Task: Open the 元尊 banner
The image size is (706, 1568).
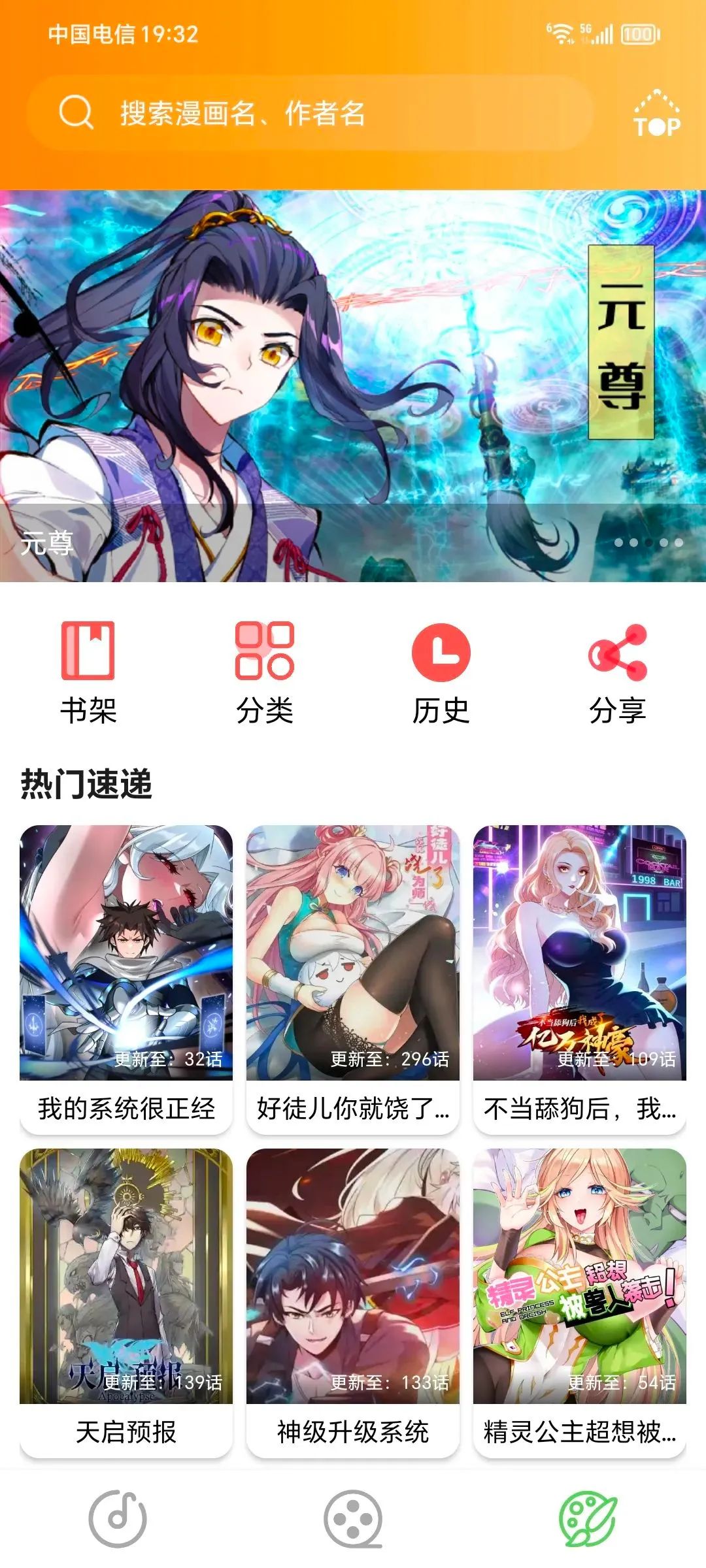Action: (353, 385)
